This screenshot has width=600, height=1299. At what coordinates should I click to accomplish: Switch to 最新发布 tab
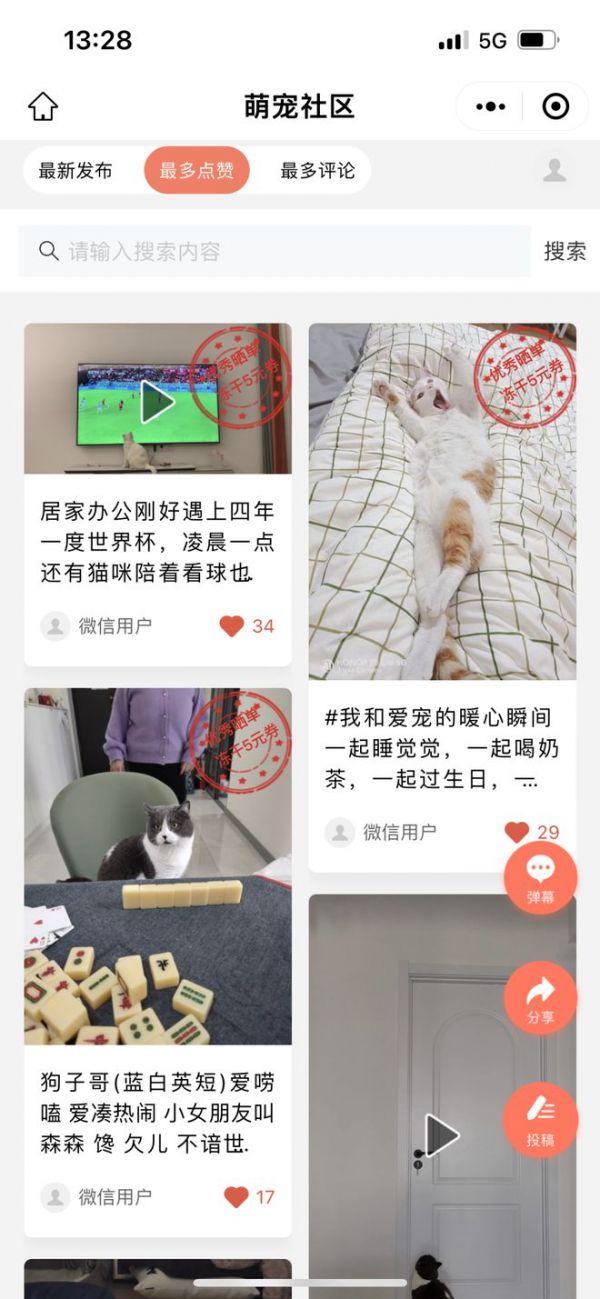[x=75, y=170]
